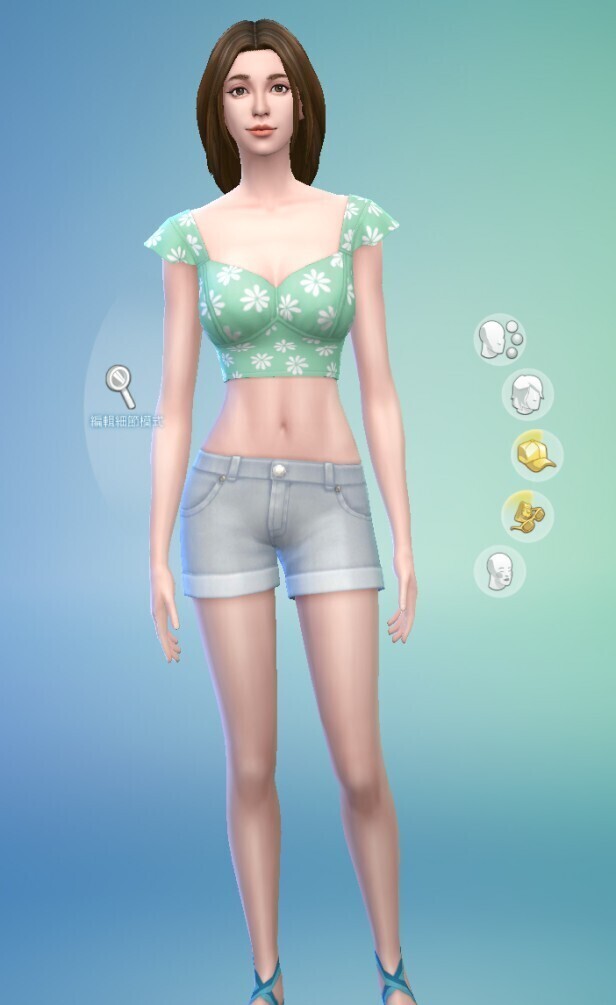Open the hats category
Image resolution: width=616 pixels, height=1005 pixels.
coord(537,456)
